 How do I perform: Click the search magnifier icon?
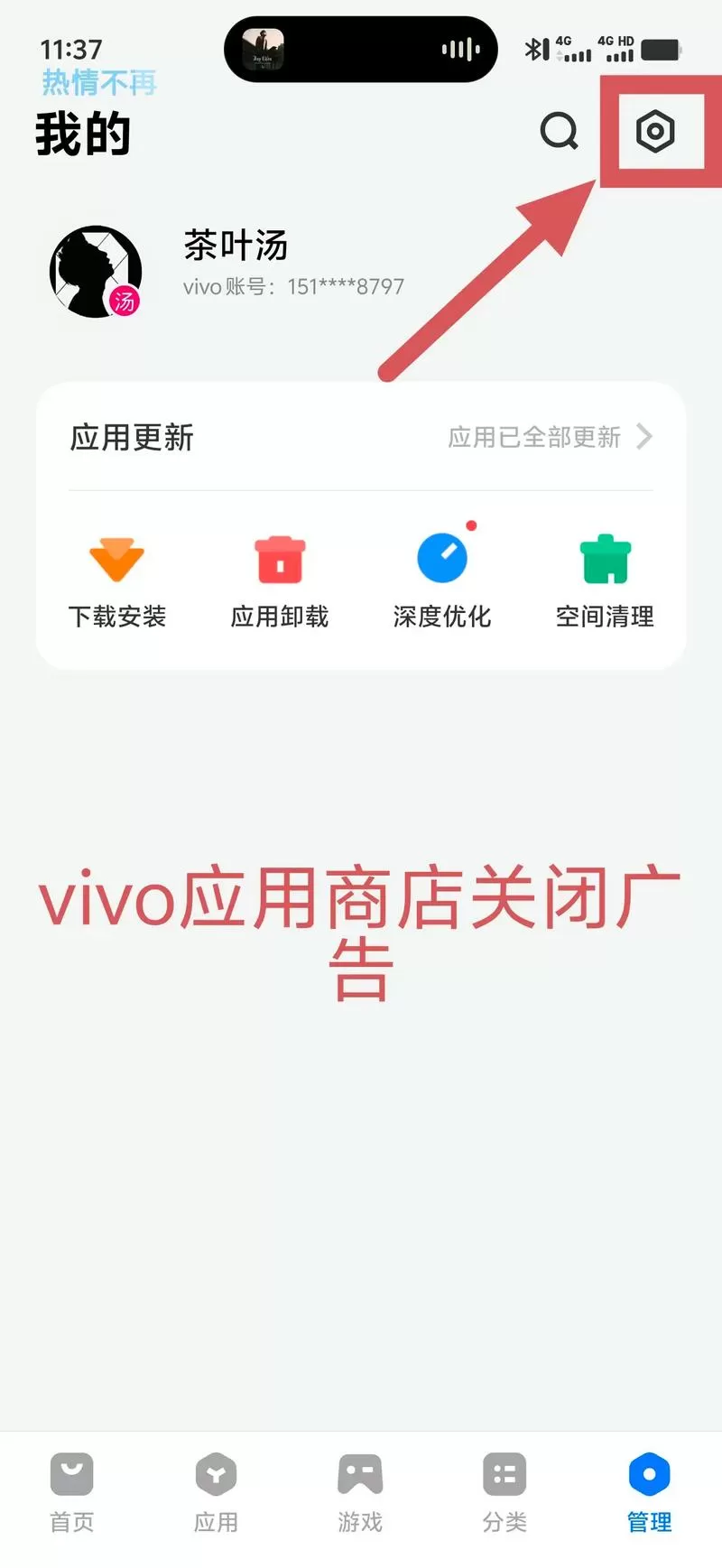pyautogui.click(x=560, y=131)
